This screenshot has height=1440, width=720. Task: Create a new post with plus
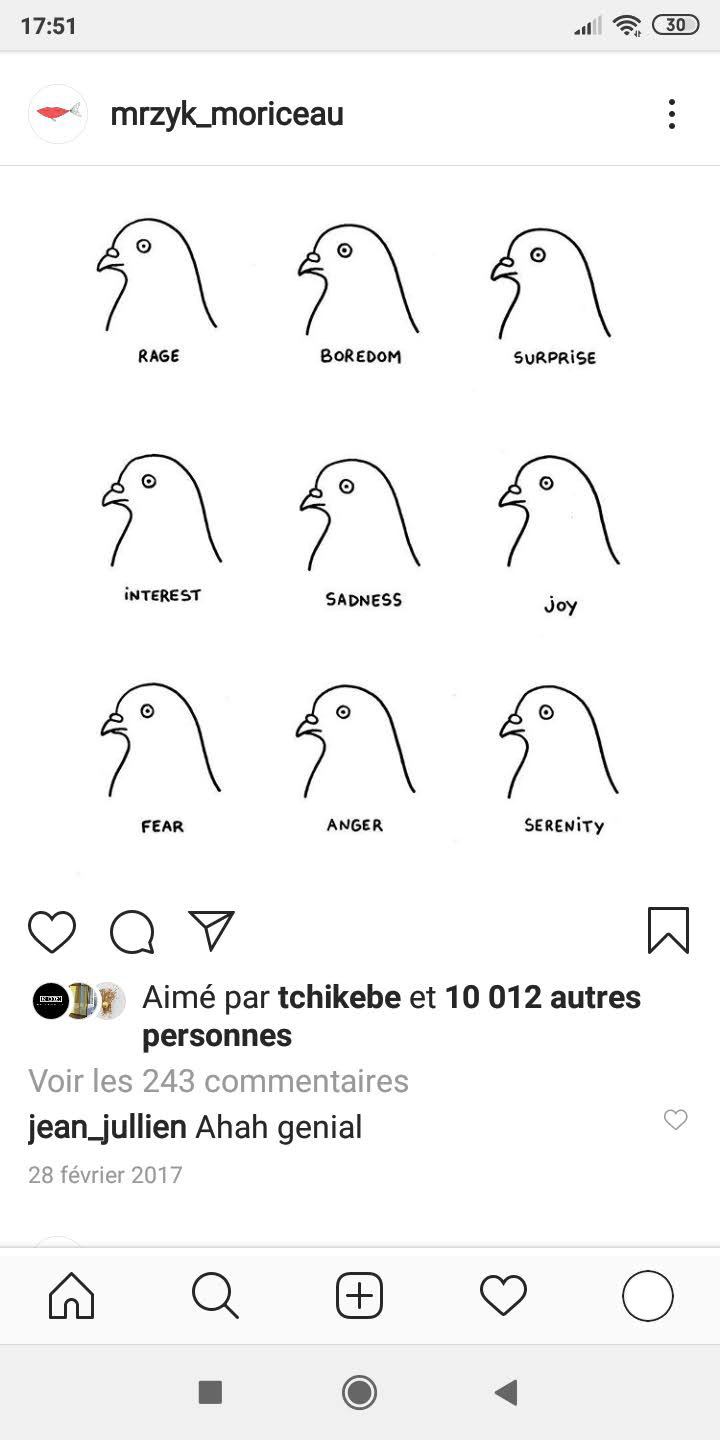(359, 1297)
